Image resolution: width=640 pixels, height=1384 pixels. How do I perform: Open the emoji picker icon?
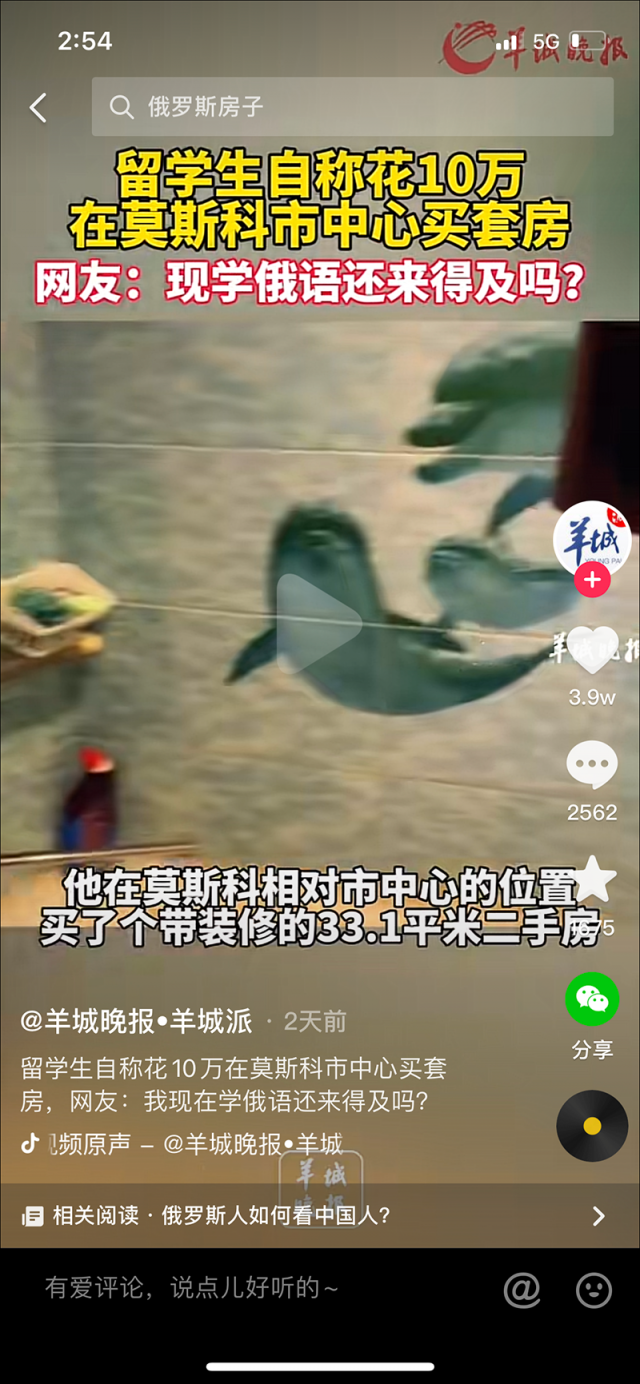pos(594,1290)
